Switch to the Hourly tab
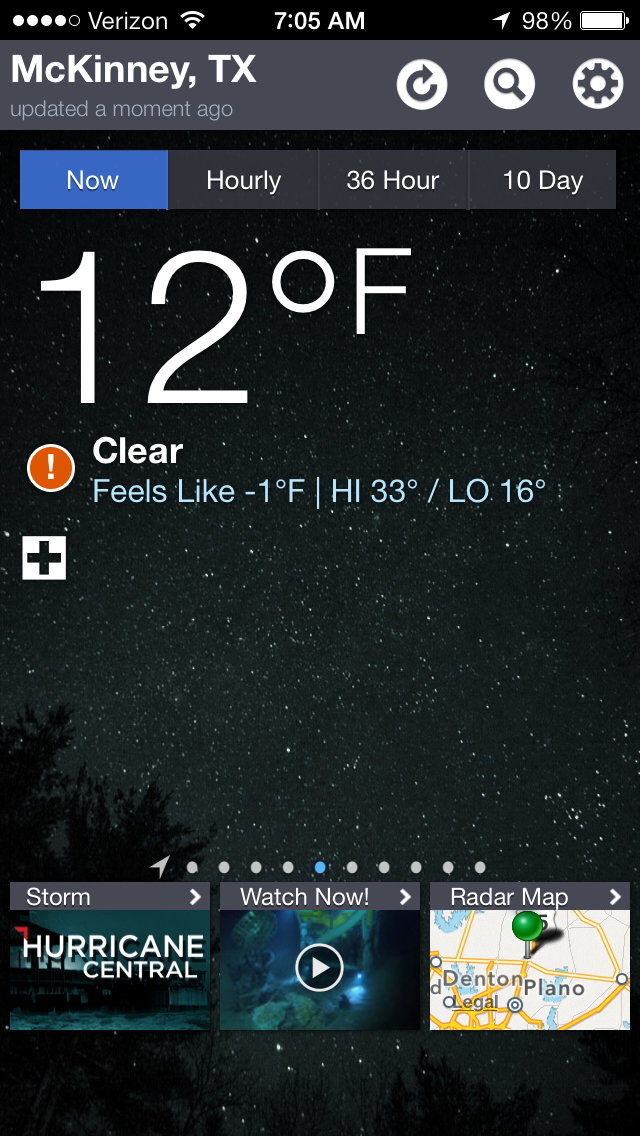This screenshot has height=1136, width=640. pos(243,180)
